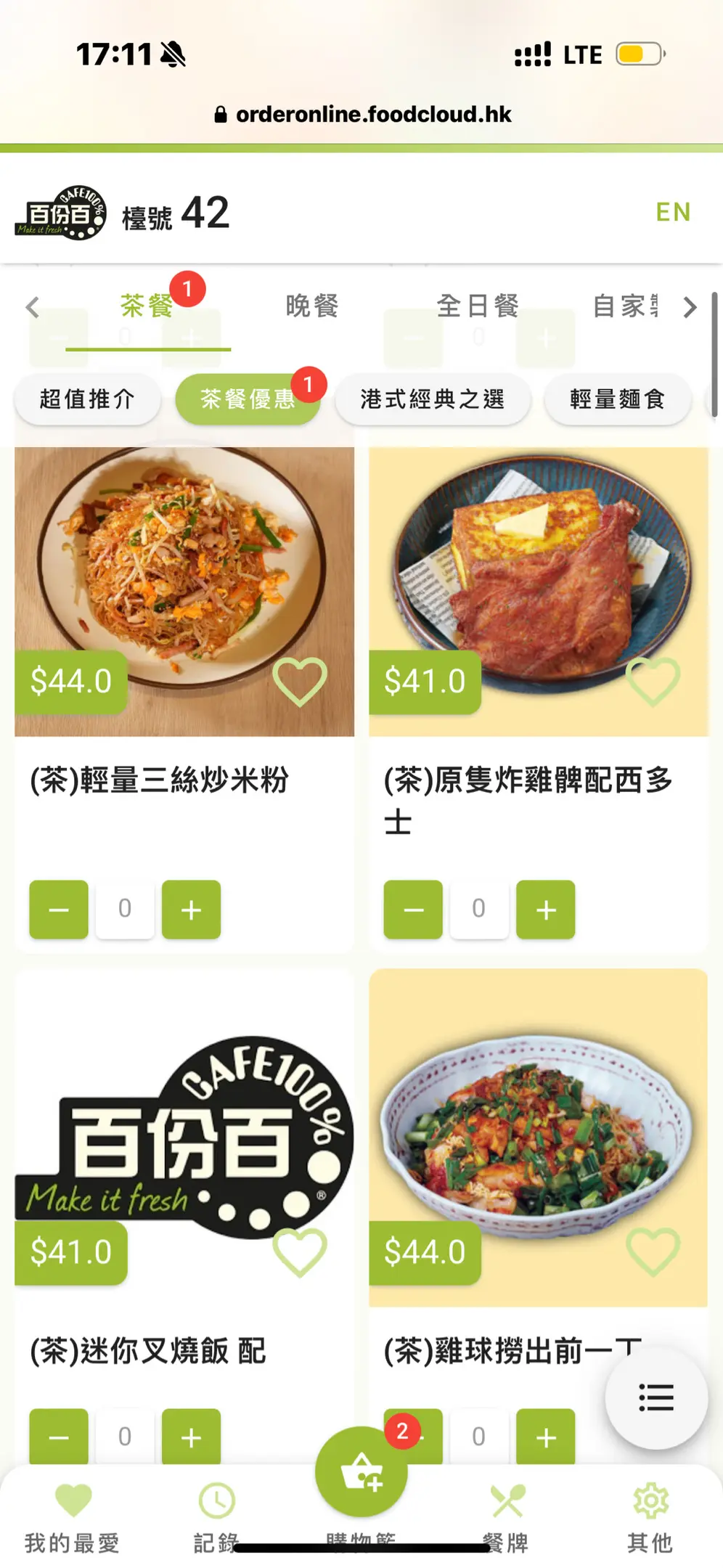Image resolution: width=723 pixels, height=1568 pixels.
Task: Open the 記錄 order history tab
Action: click(216, 1516)
